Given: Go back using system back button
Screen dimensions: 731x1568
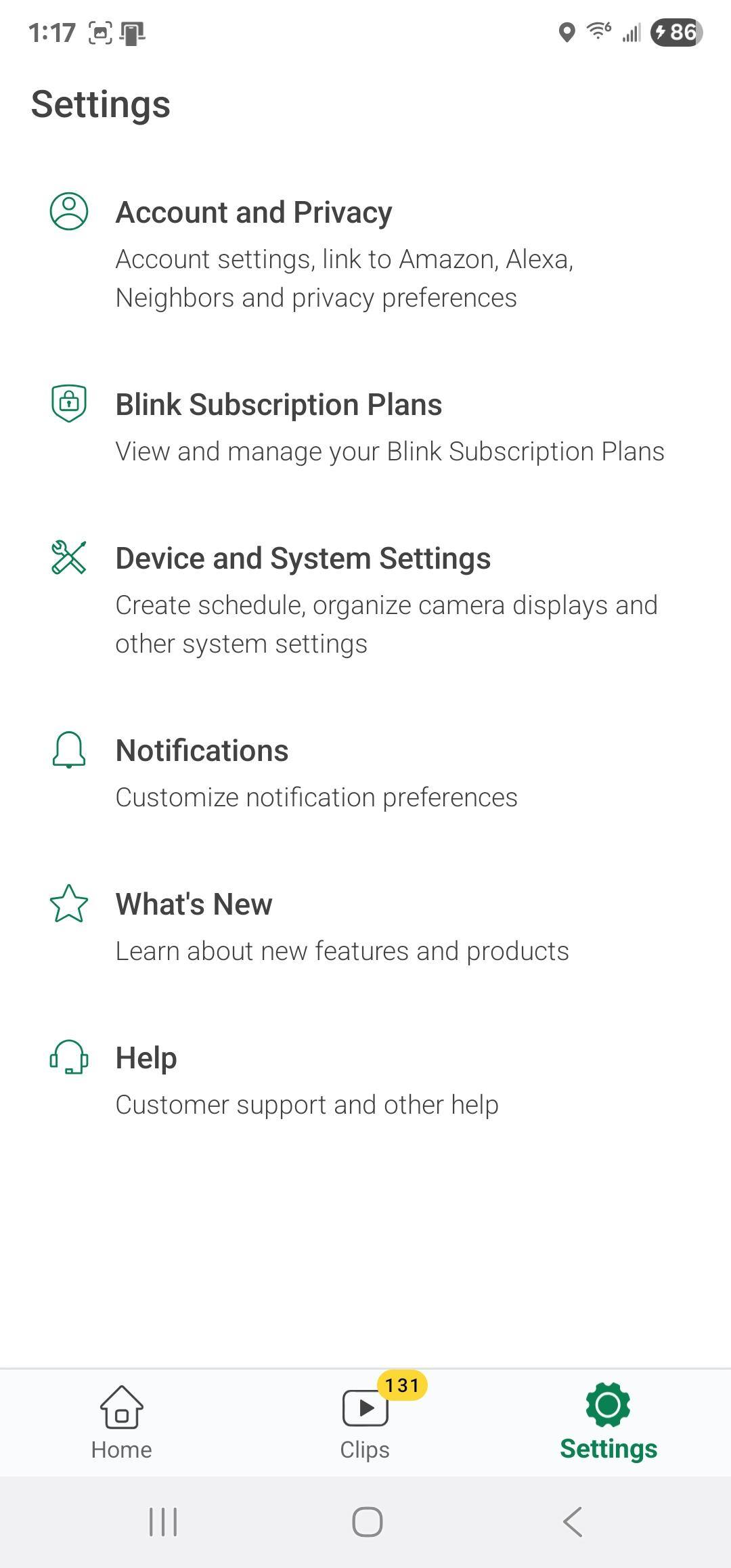Looking at the screenshot, I should click(573, 1522).
